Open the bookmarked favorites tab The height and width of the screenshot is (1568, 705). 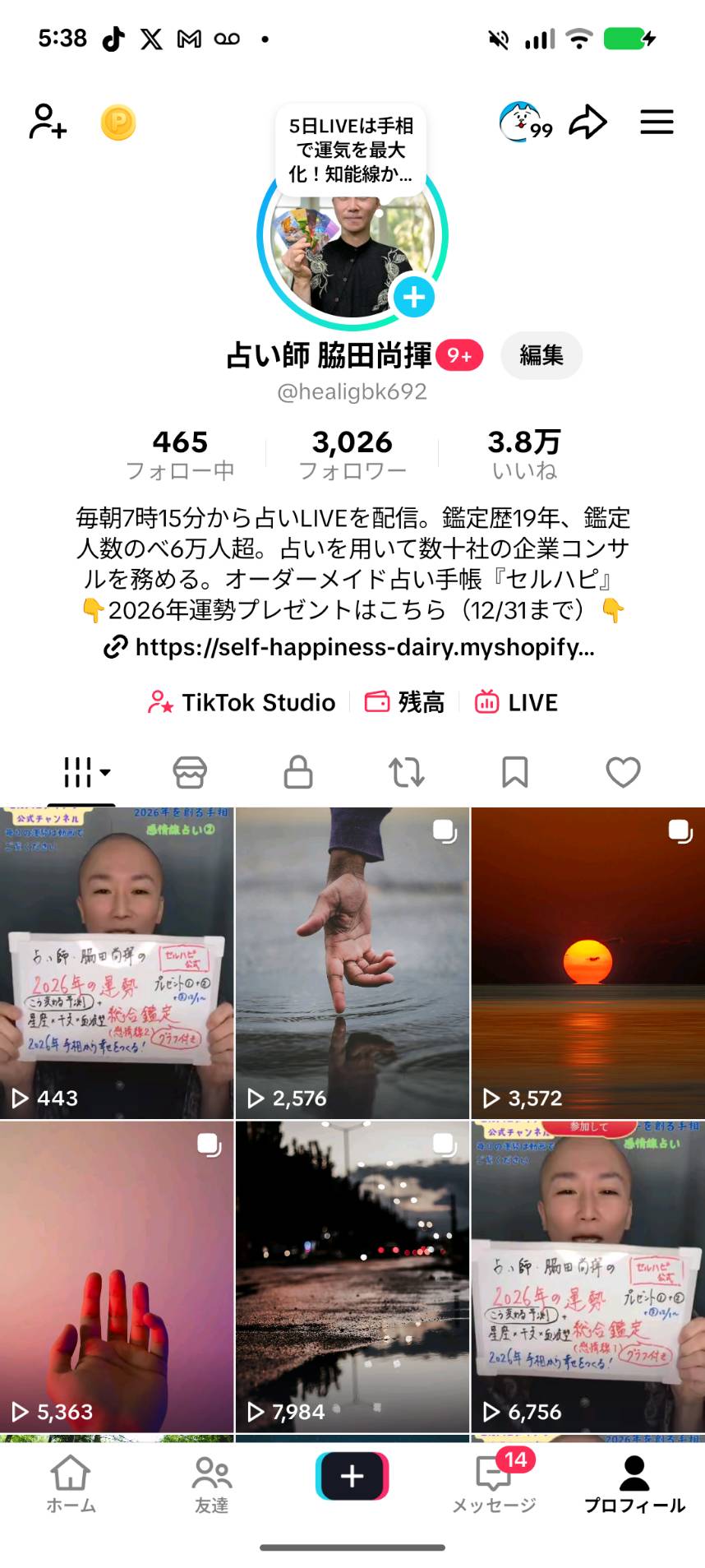coord(514,772)
